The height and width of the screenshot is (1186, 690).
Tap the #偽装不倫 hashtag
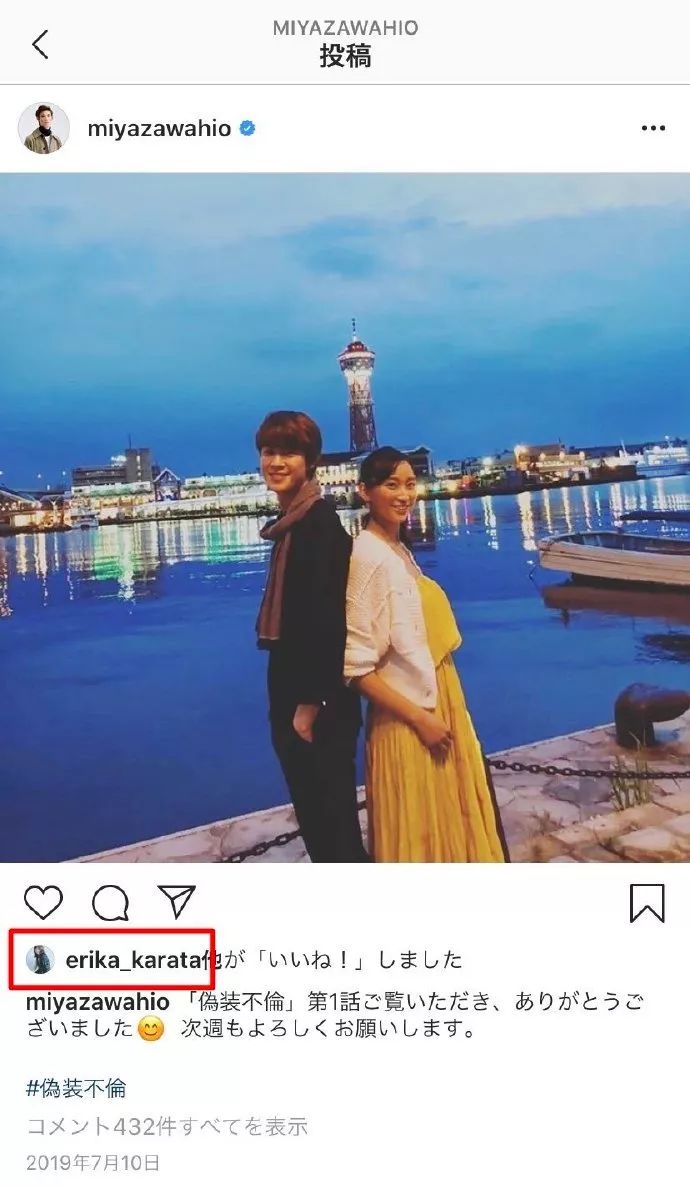coord(76,1088)
